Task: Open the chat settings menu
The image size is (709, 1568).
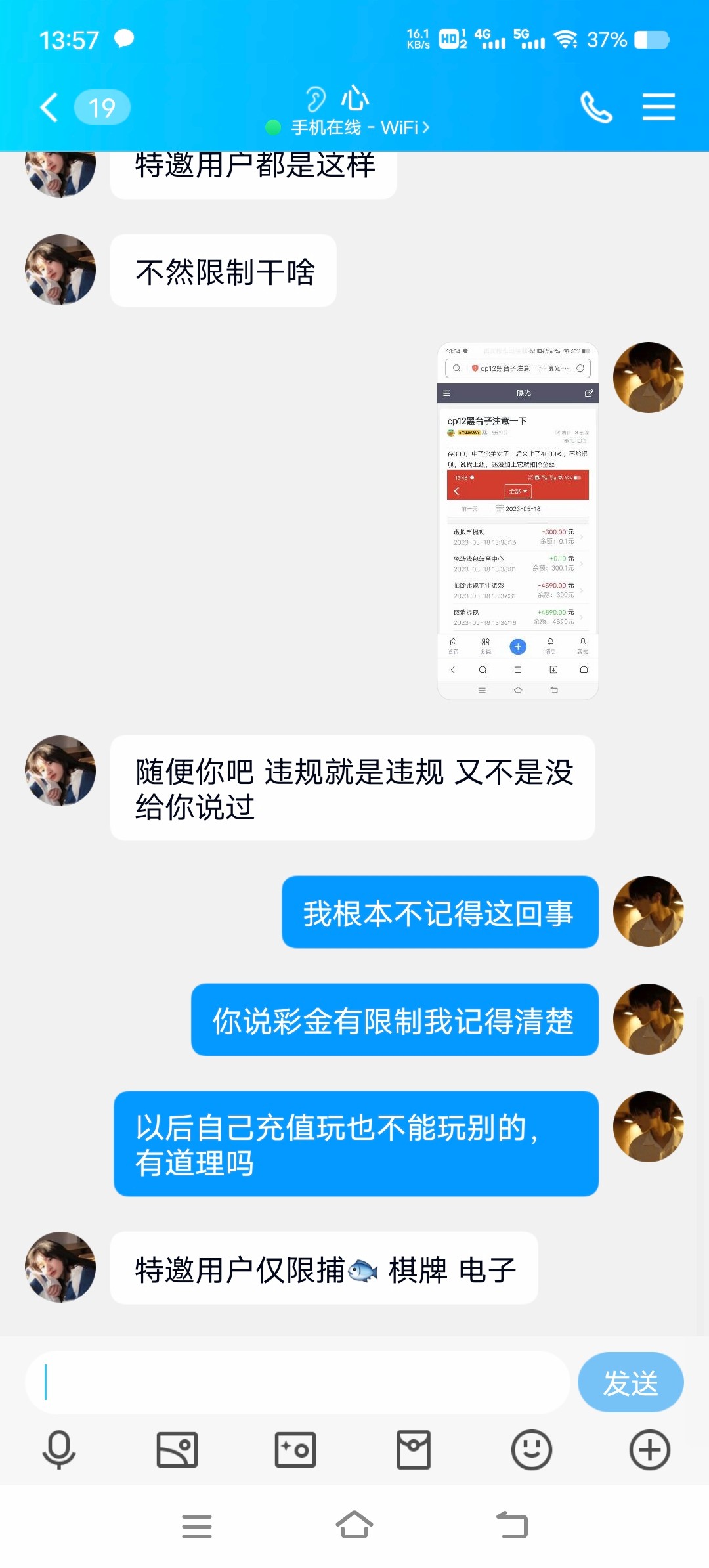Action: pos(658,107)
